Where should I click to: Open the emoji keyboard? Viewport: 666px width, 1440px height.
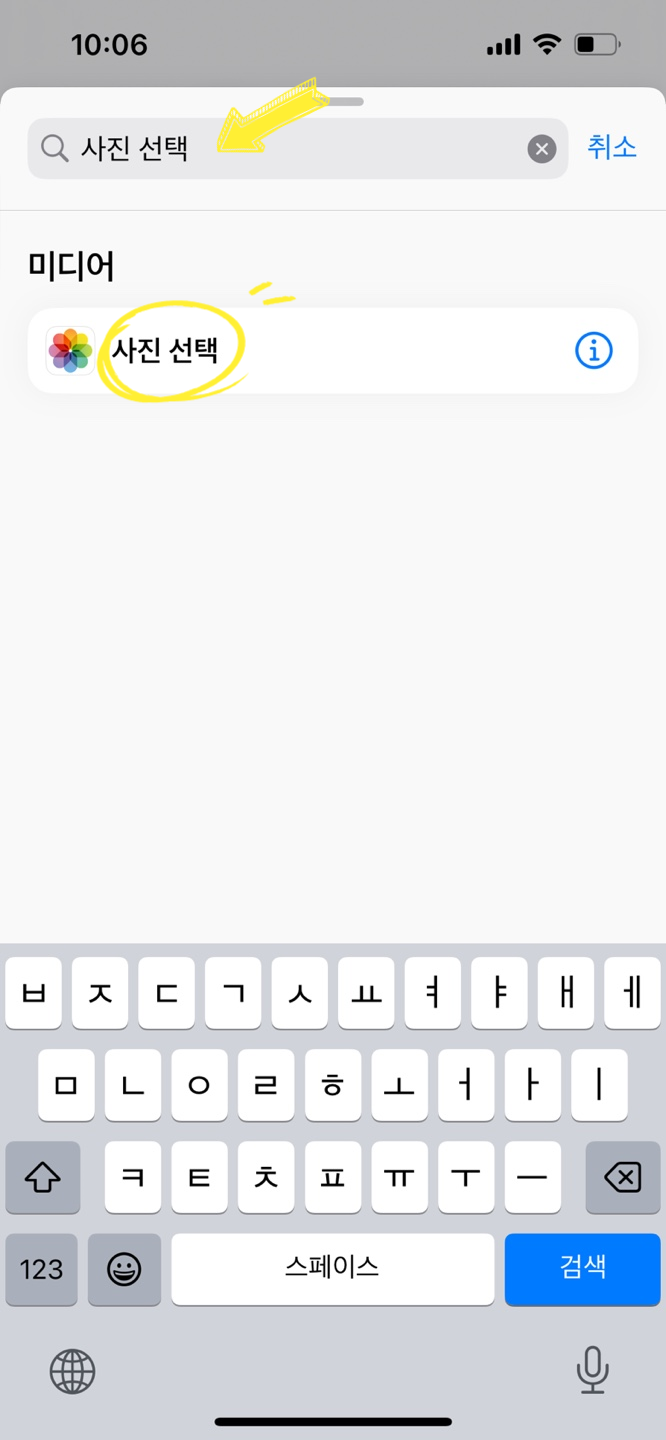pos(124,1269)
